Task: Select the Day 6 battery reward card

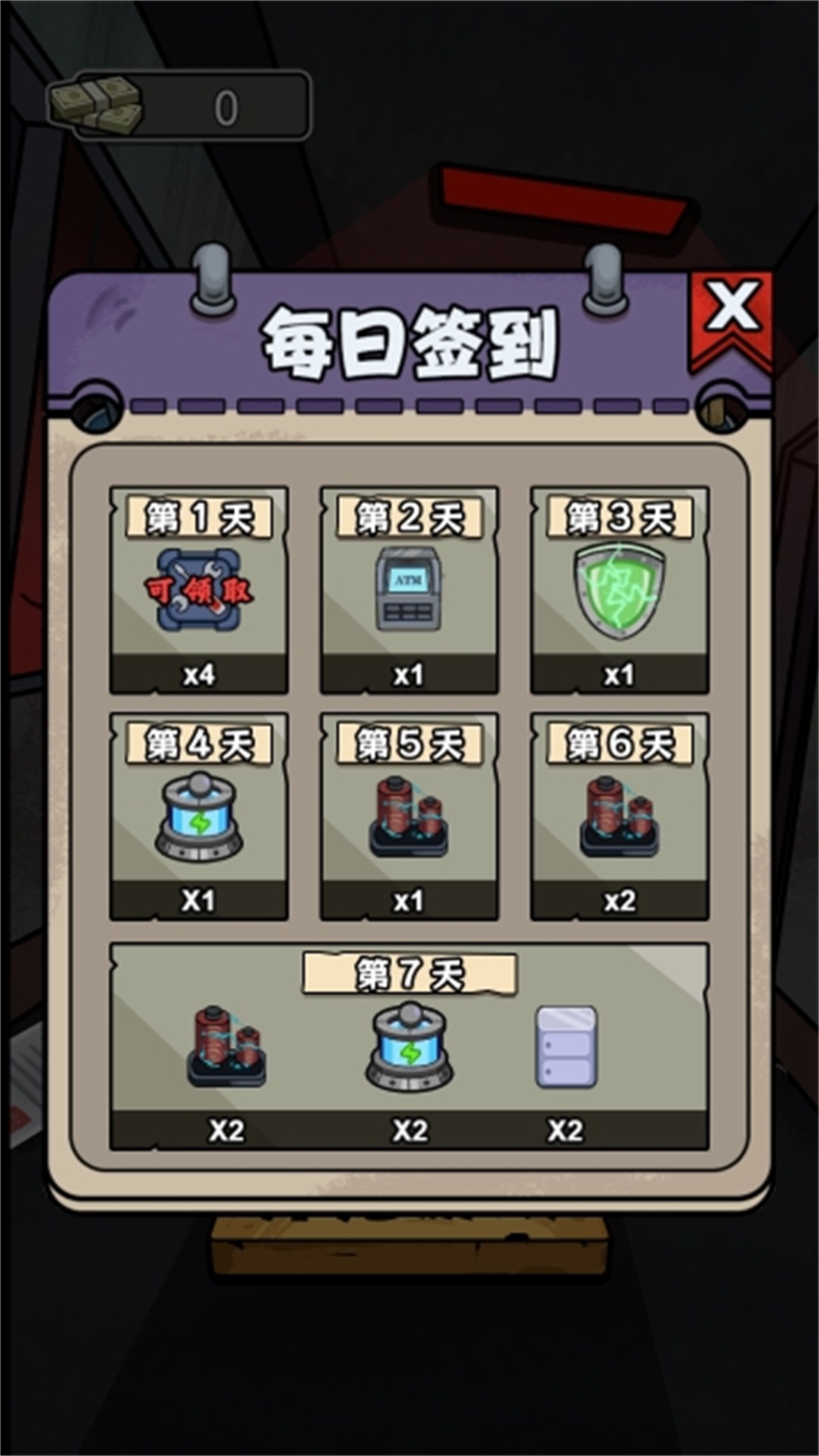Action: coord(620,817)
